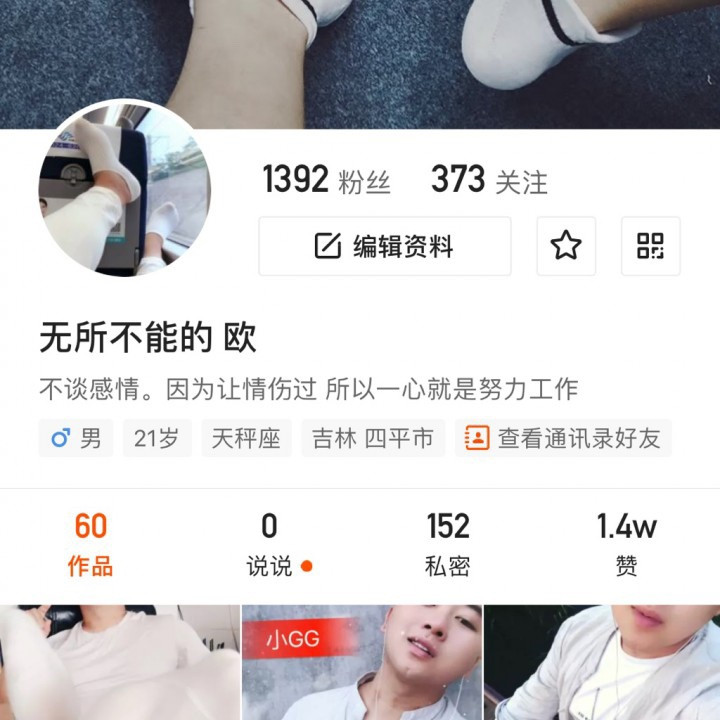Tap the 编辑资料 button
Image resolution: width=720 pixels, height=720 pixels.
click(x=385, y=246)
